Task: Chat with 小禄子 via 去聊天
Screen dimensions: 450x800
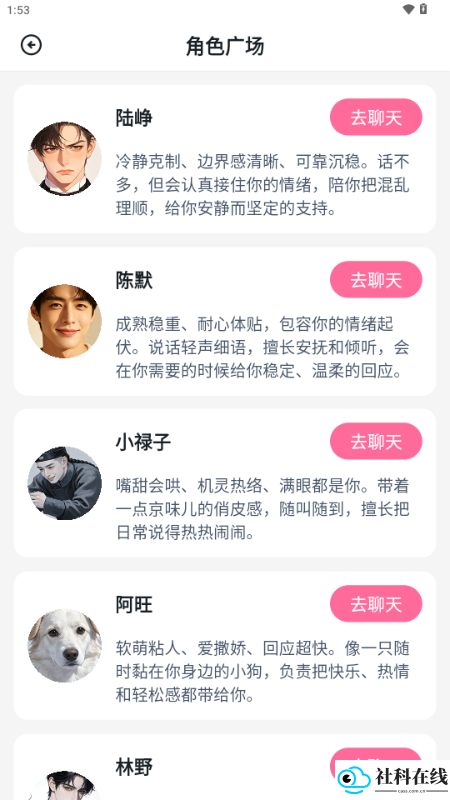Action: coord(376,441)
